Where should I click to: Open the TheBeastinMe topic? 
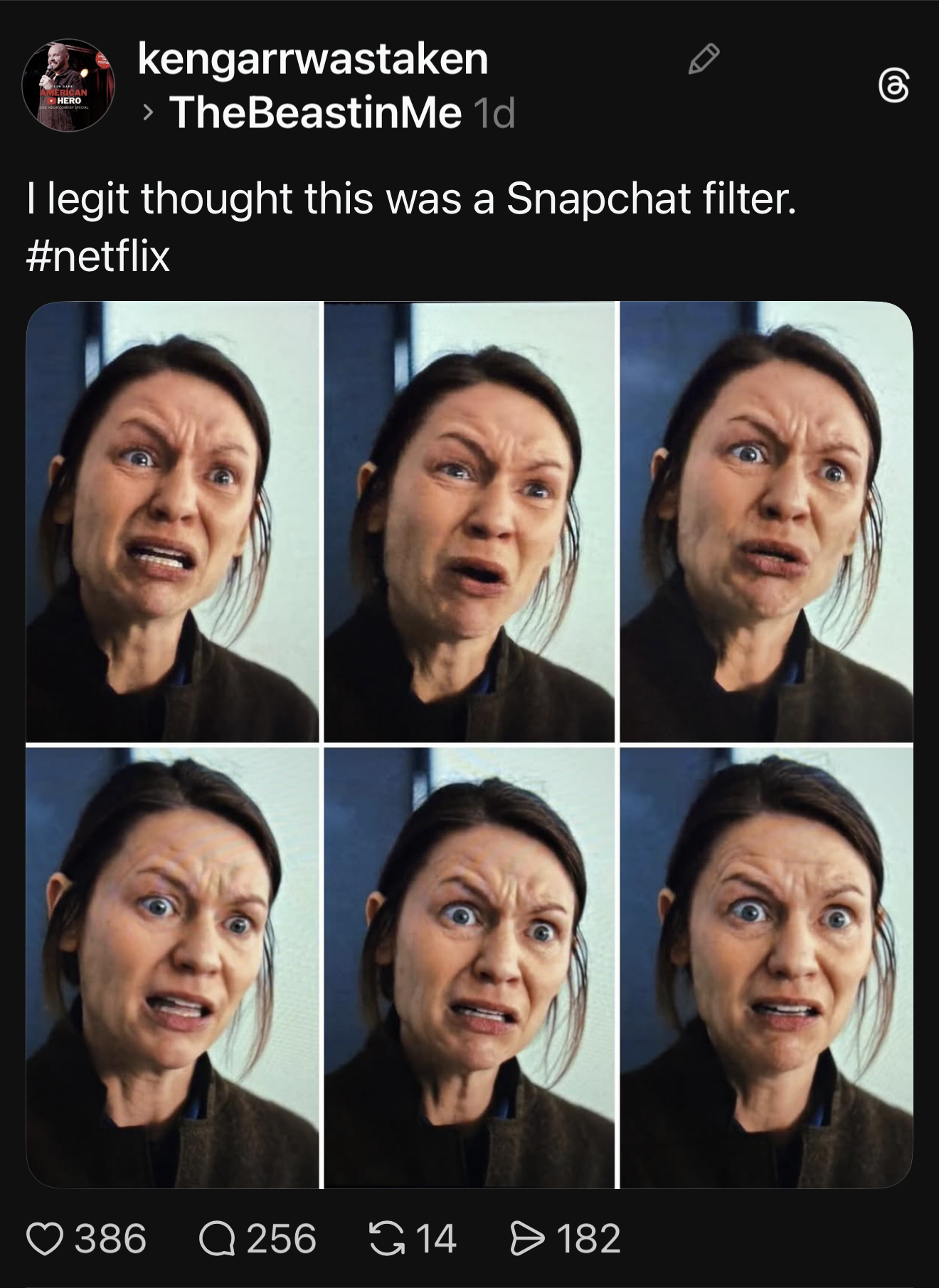(x=316, y=112)
